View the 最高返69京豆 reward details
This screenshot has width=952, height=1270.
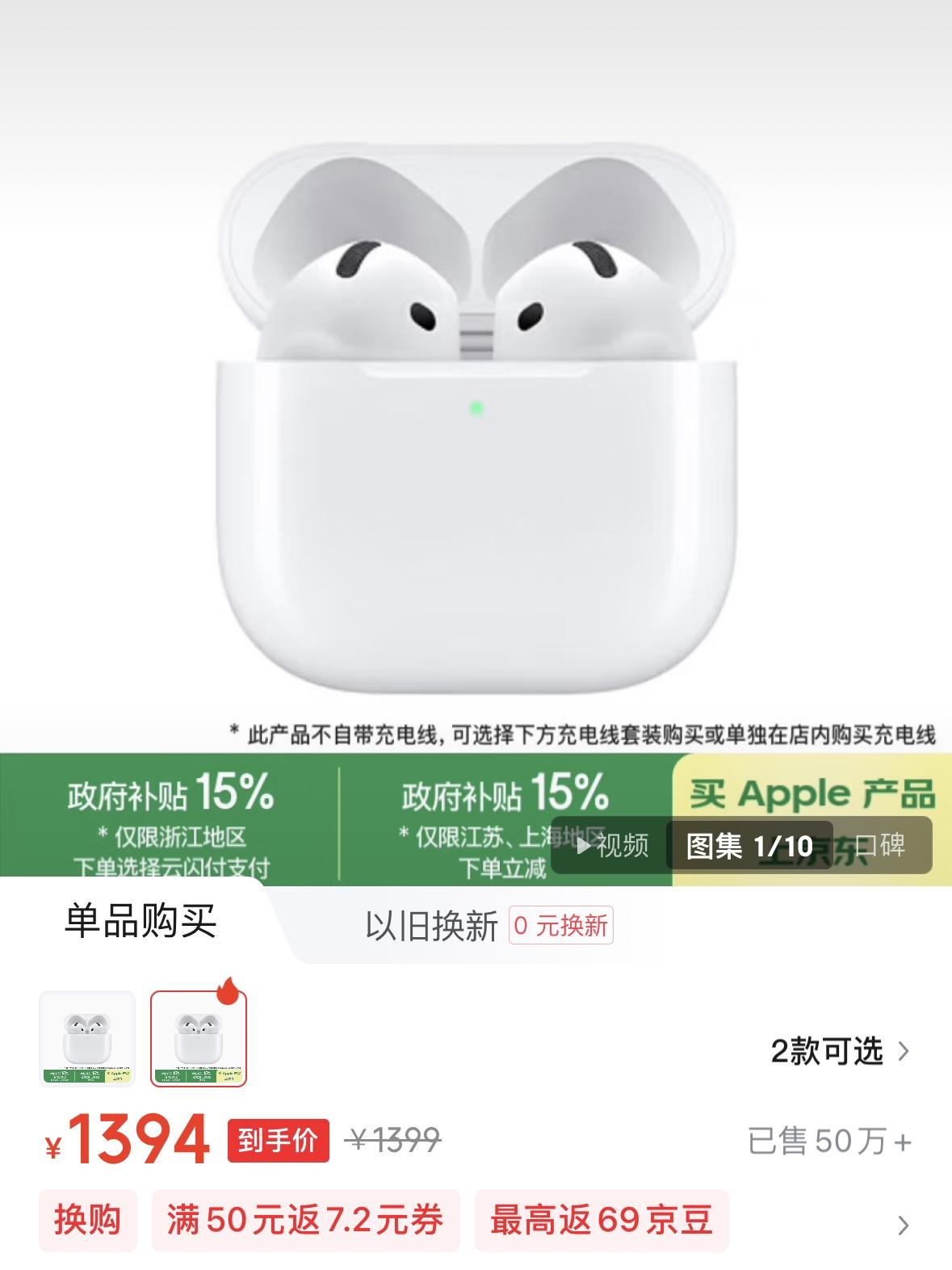point(602,1220)
